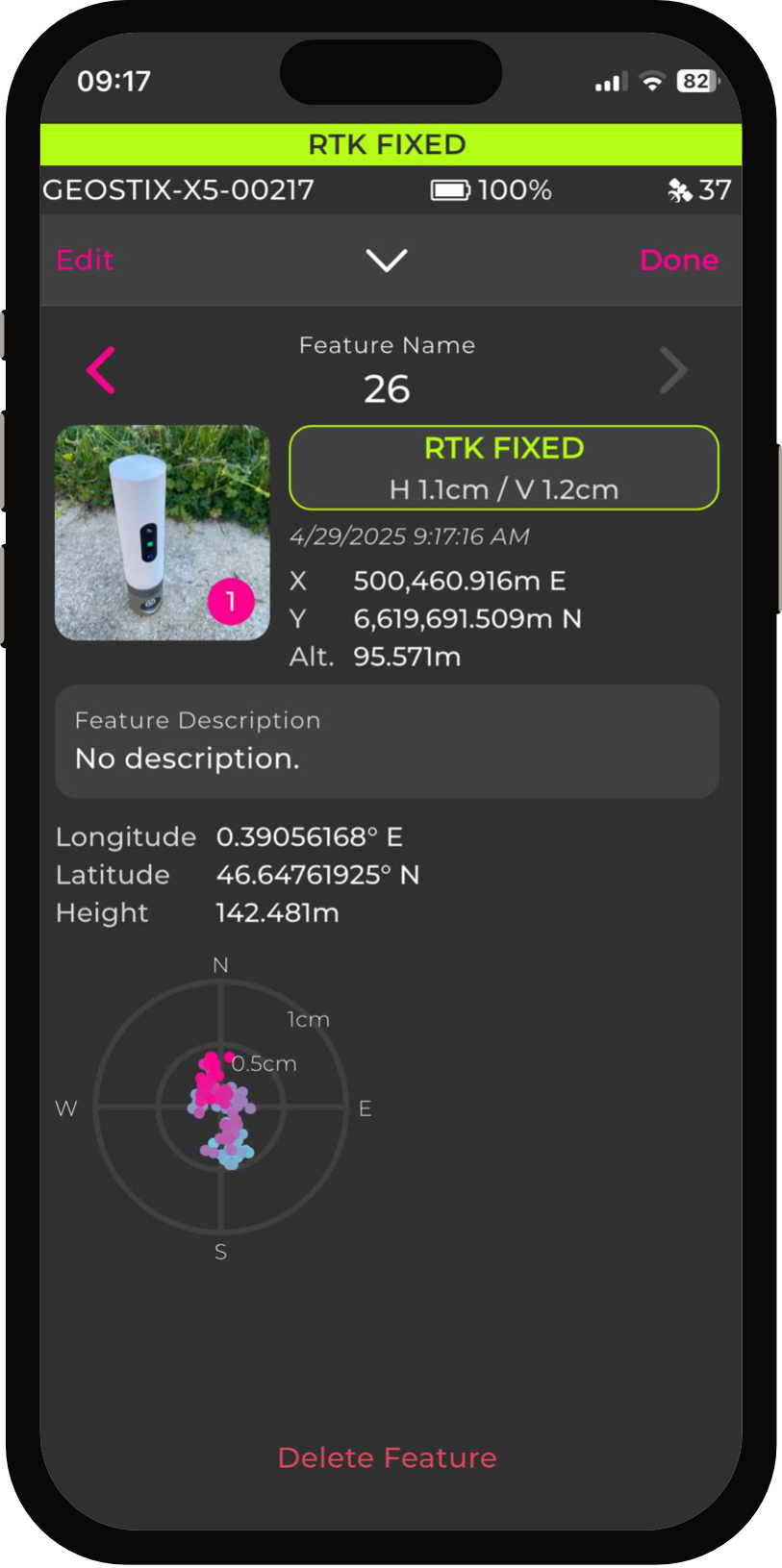The image size is (782, 1568).
Task: Tap Edit to modify the feature
Action: point(85,260)
